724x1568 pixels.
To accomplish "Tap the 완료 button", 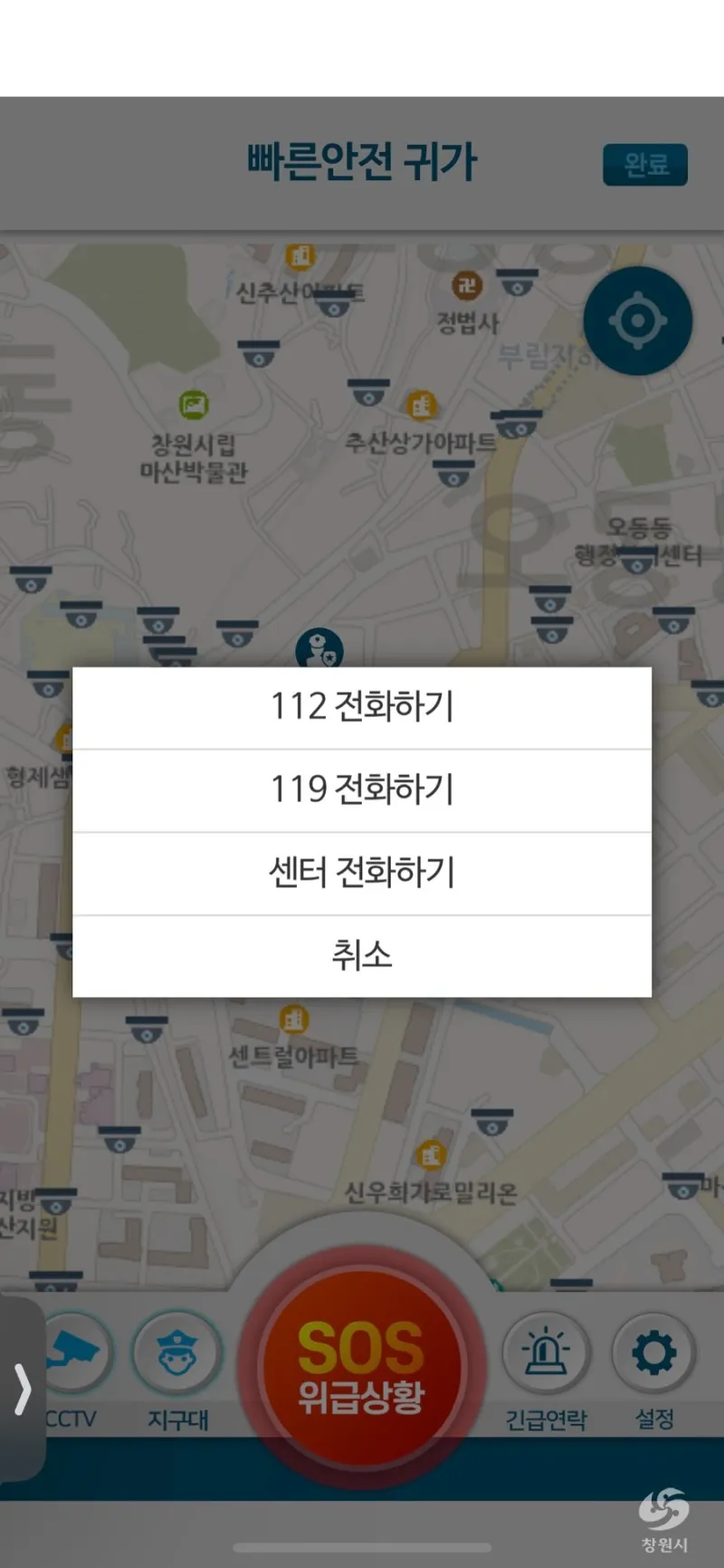I will click(x=645, y=165).
